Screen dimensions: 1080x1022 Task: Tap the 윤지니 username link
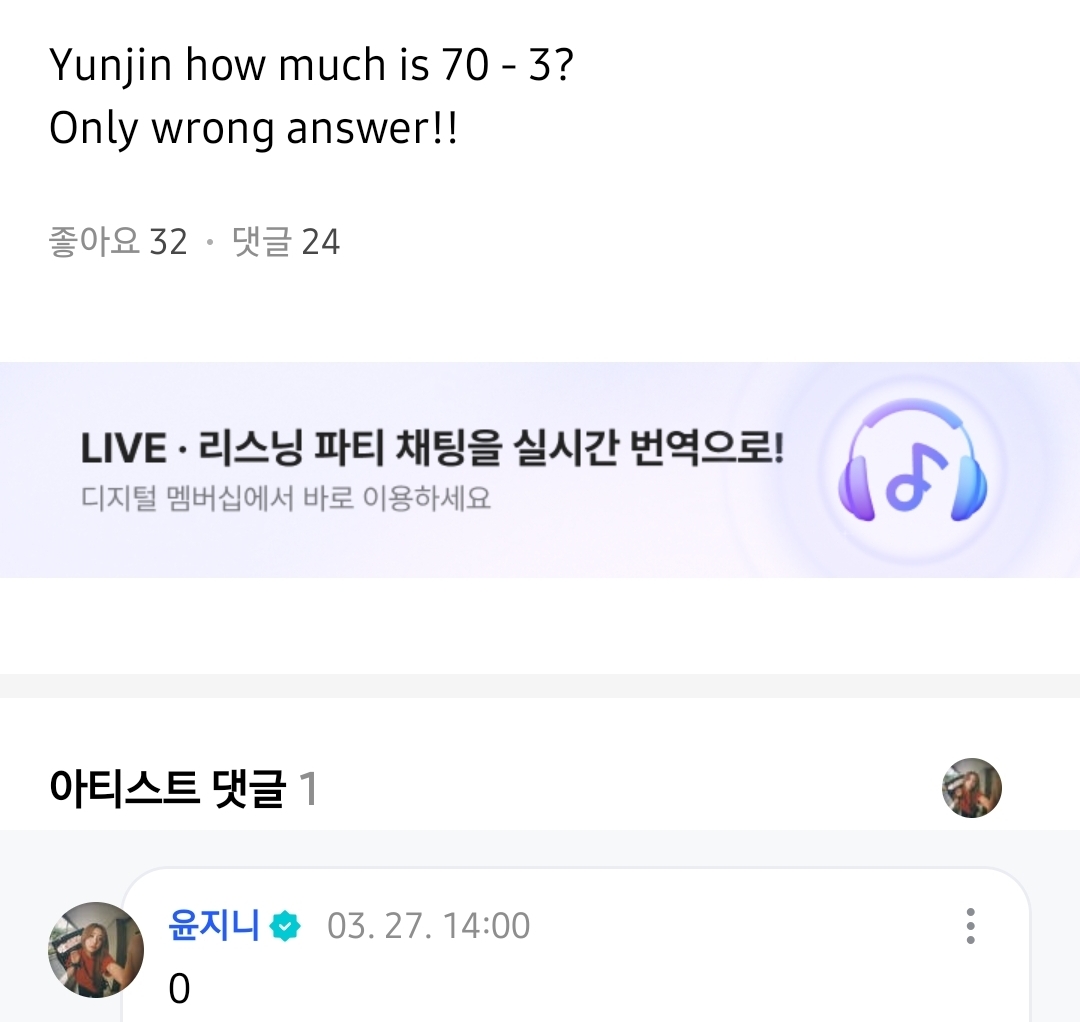tap(214, 926)
